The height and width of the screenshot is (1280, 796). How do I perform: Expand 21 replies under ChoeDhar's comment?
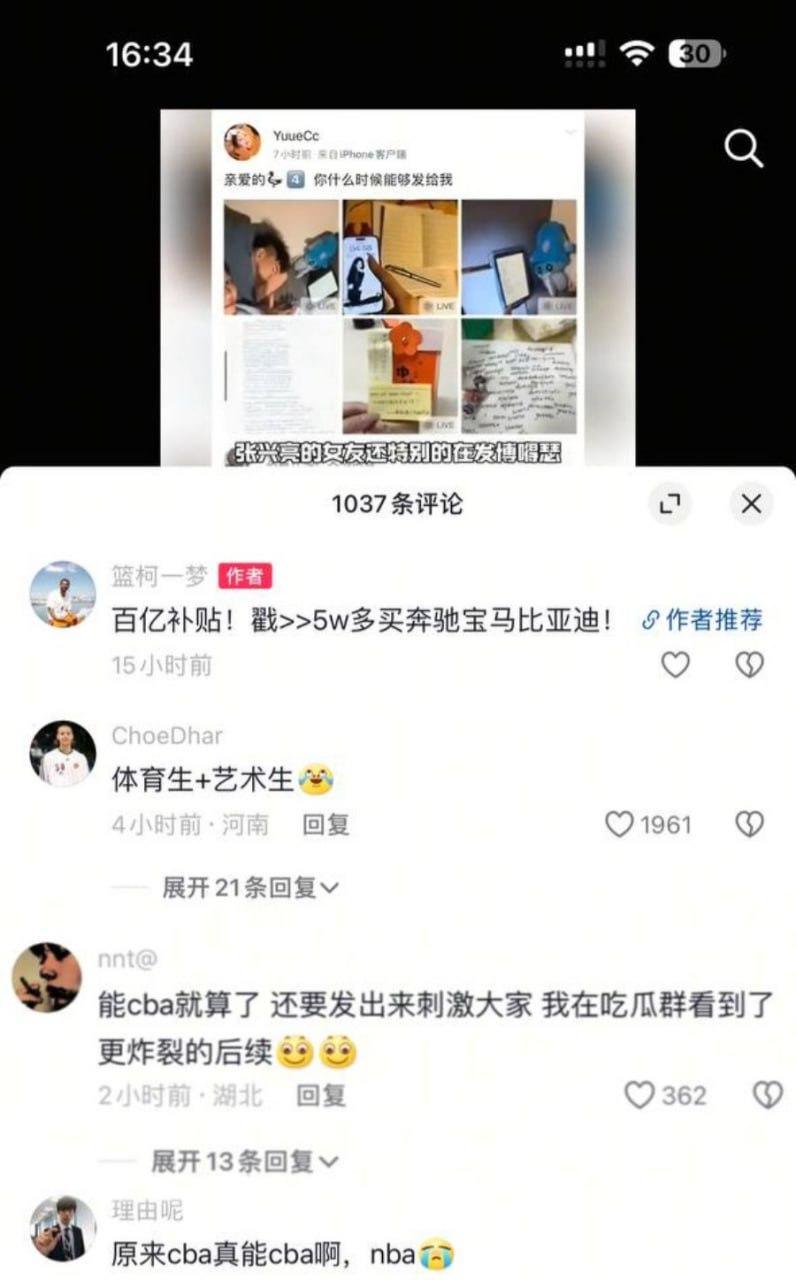[250, 887]
